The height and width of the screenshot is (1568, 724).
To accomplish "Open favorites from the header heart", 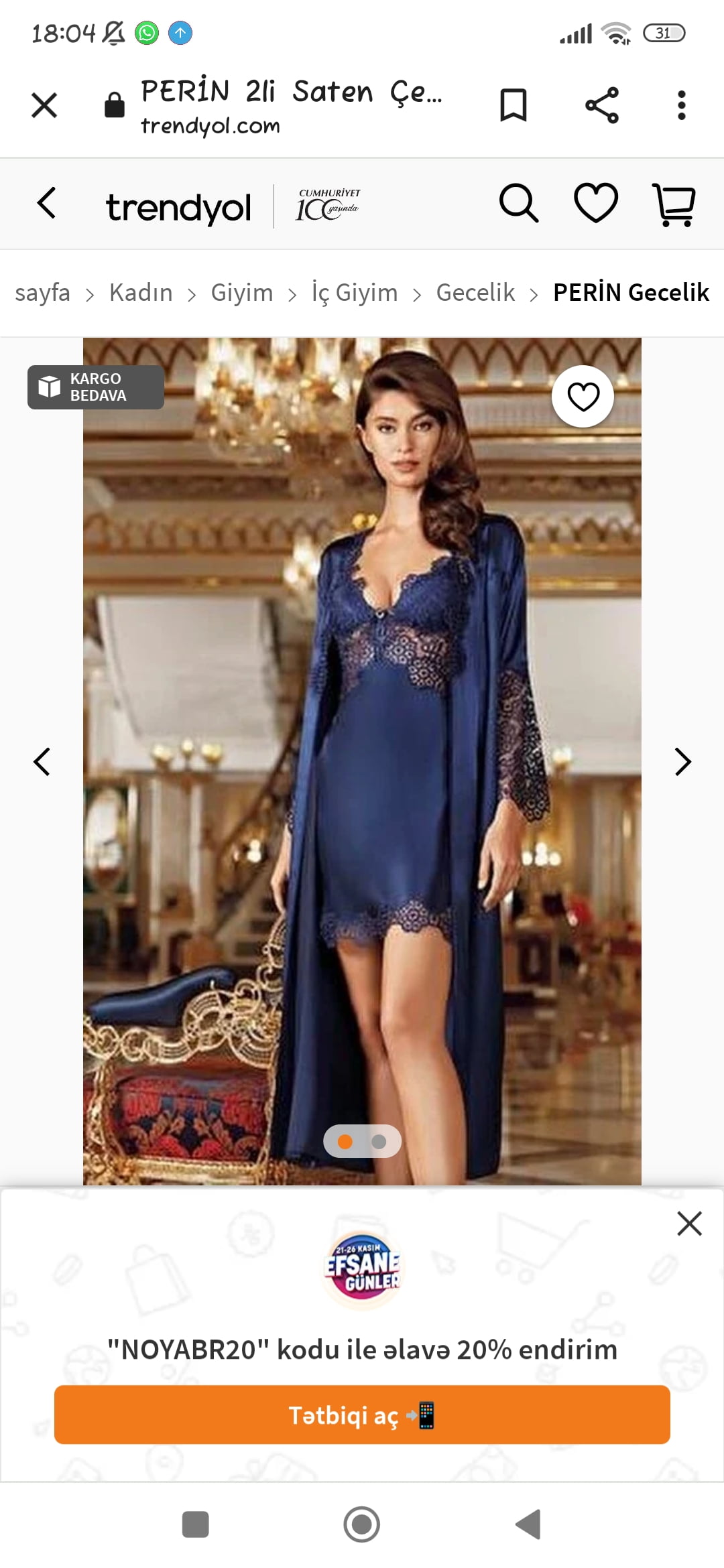I will point(596,203).
